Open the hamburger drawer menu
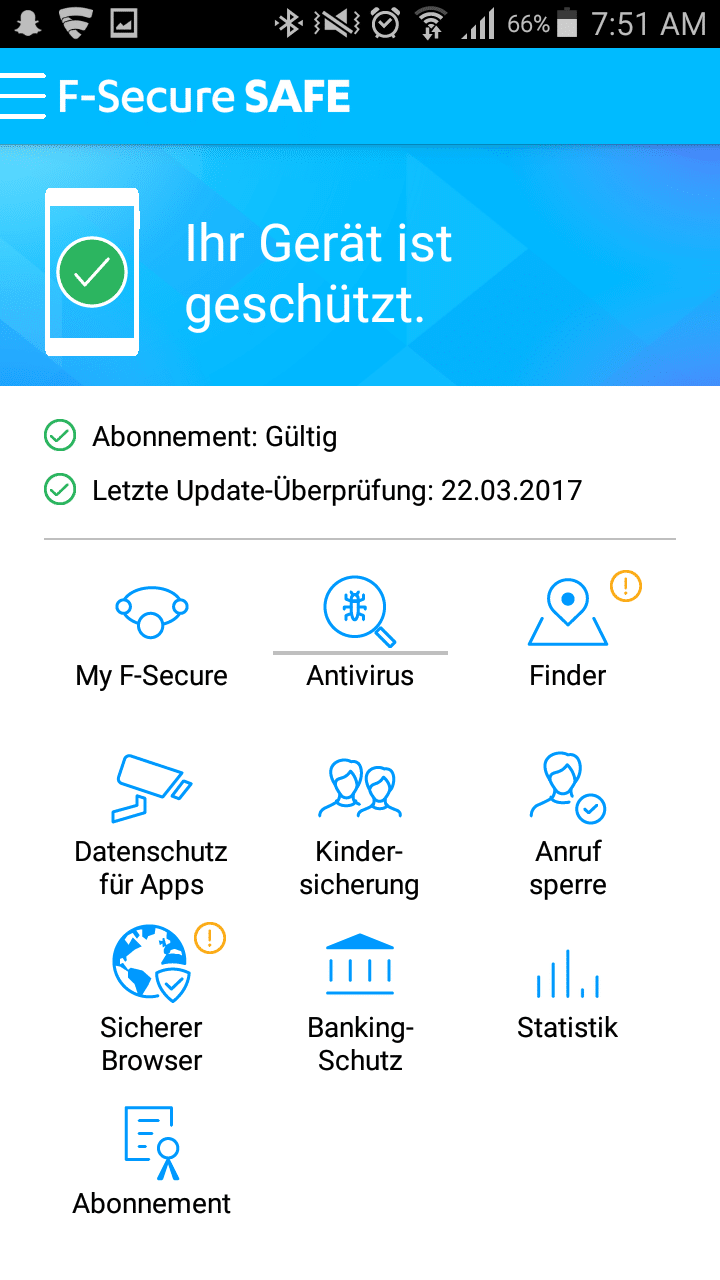 coord(23,97)
